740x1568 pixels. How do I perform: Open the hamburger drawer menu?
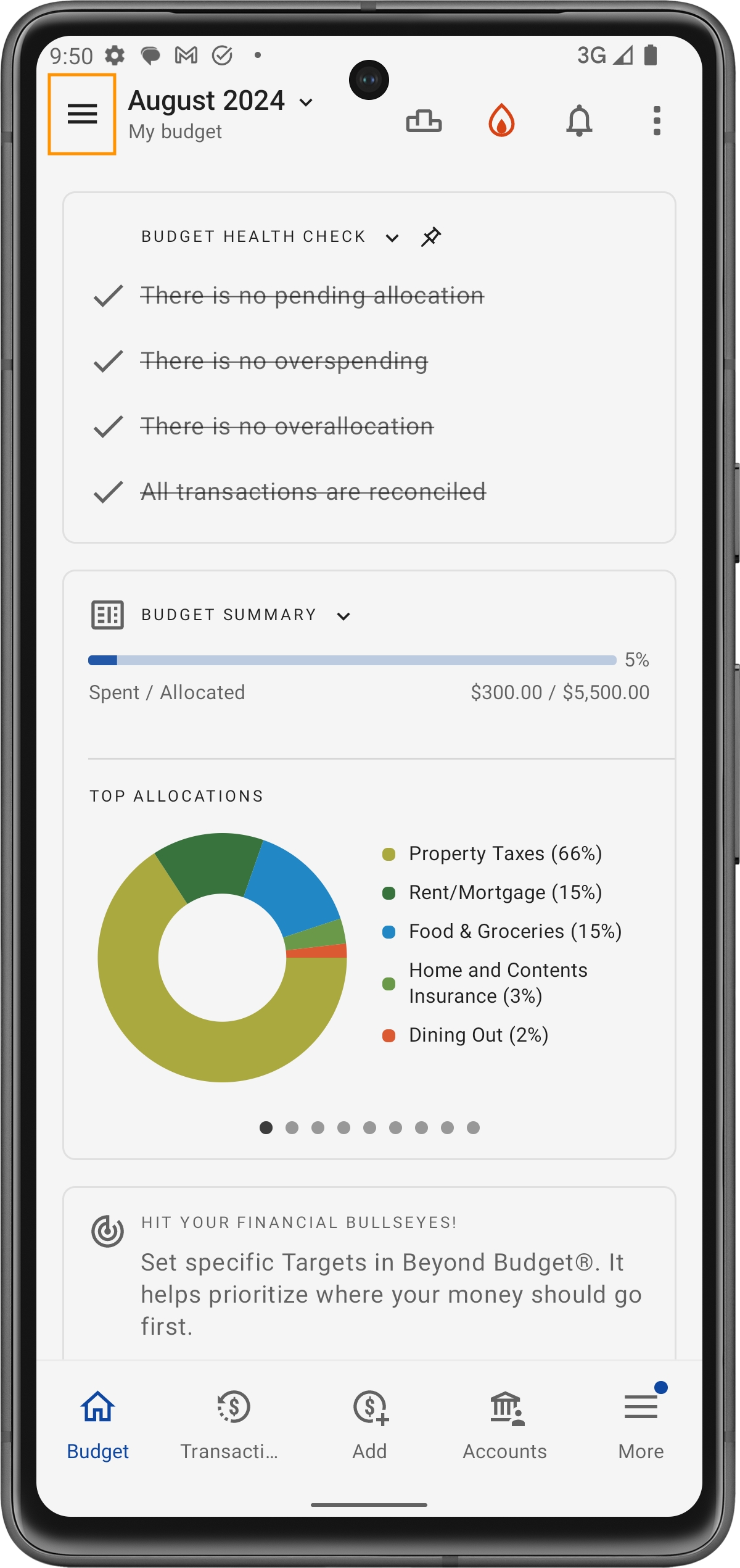(82, 114)
